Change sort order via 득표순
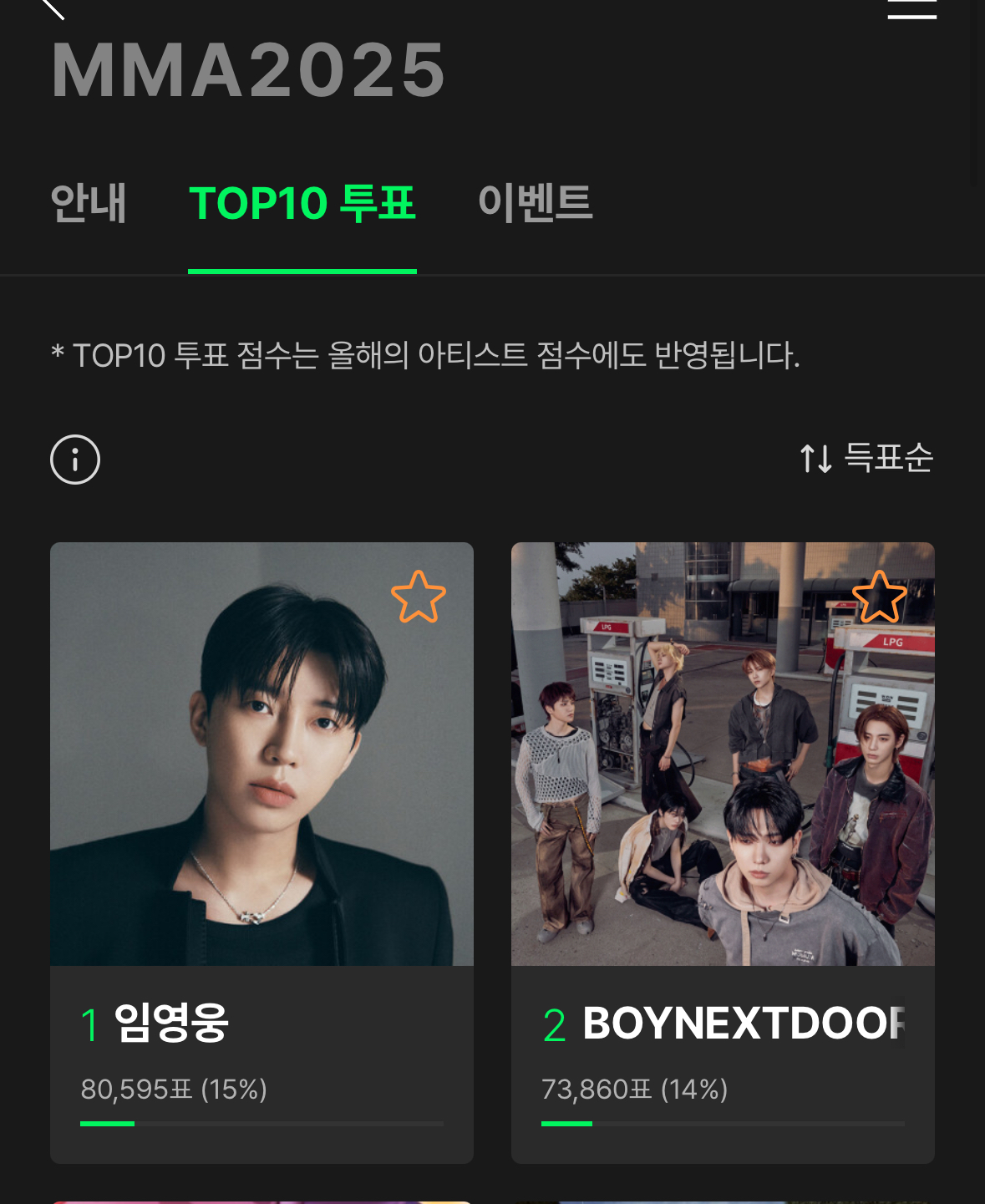This screenshot has height=1204, width=985. coord(866,458)
